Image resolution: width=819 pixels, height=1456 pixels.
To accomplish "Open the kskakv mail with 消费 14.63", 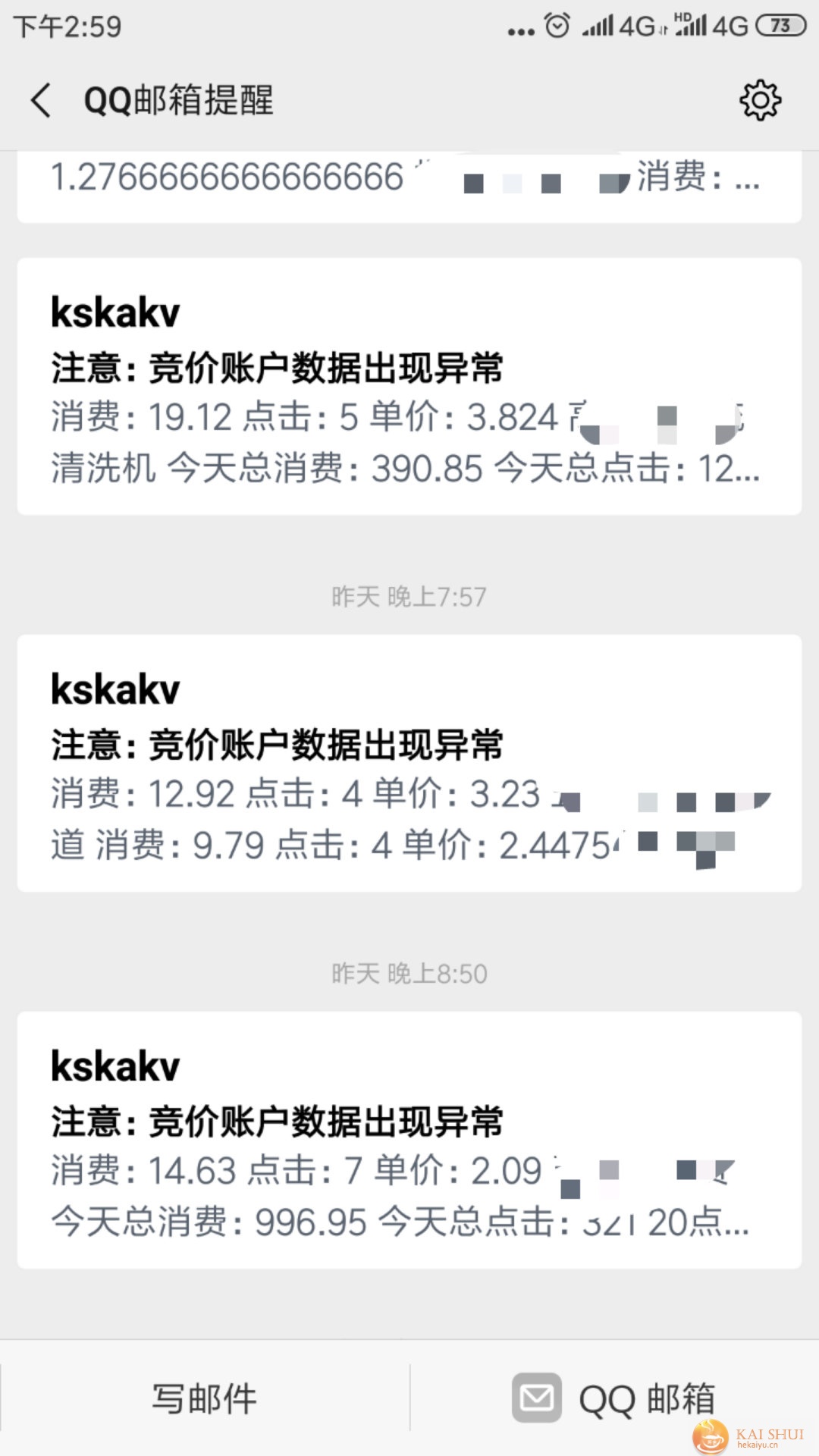I will click(x=409, y=1140).
